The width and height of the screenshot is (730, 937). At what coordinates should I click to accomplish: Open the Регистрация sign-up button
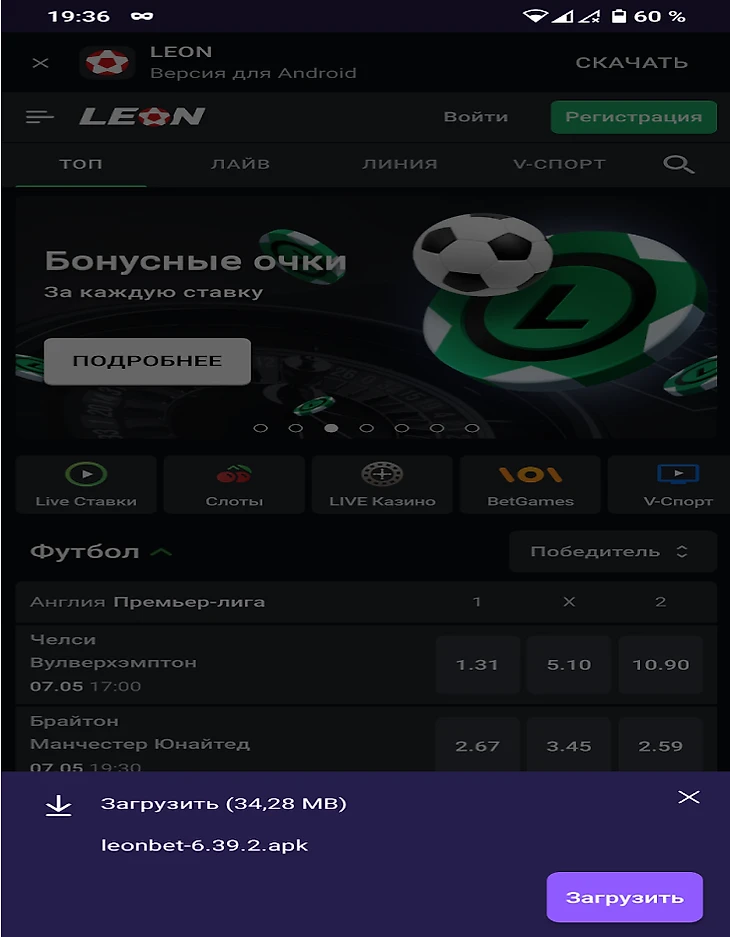[x=633, y=117]
